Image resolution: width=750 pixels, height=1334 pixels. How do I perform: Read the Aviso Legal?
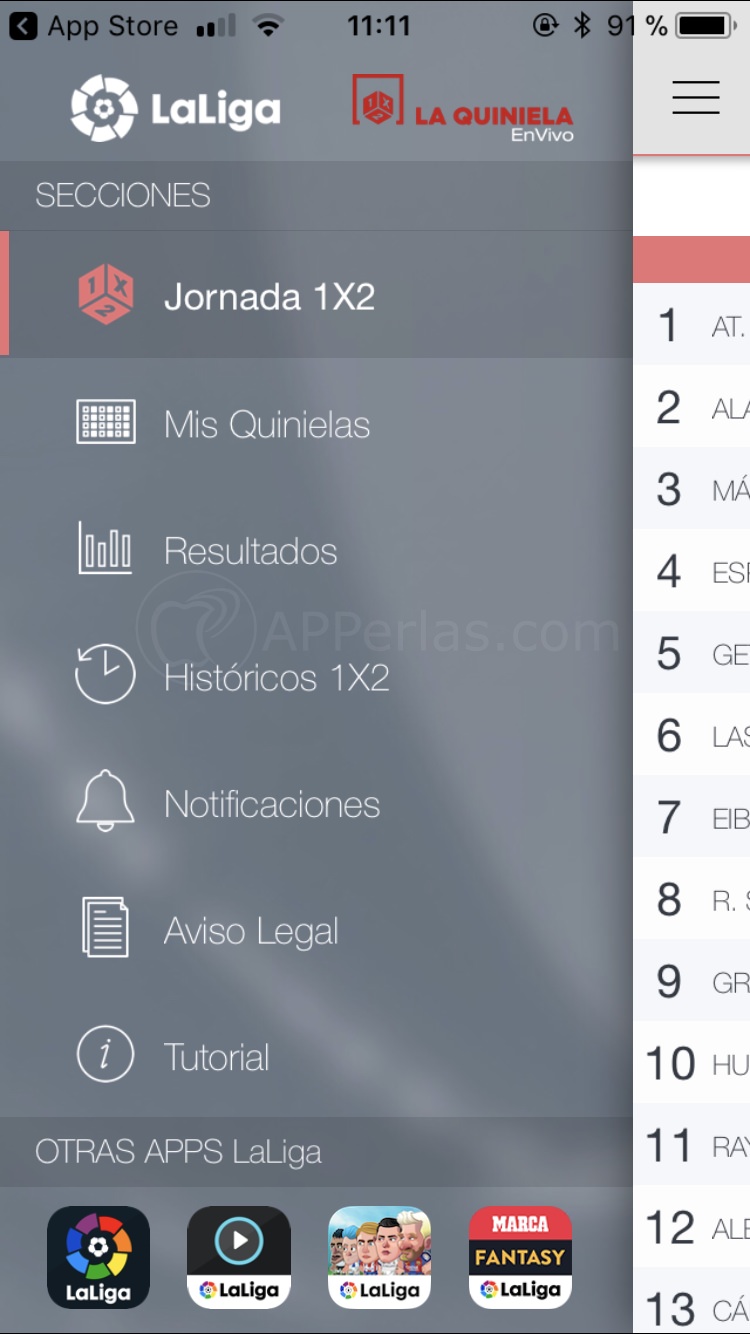point(250,931)
